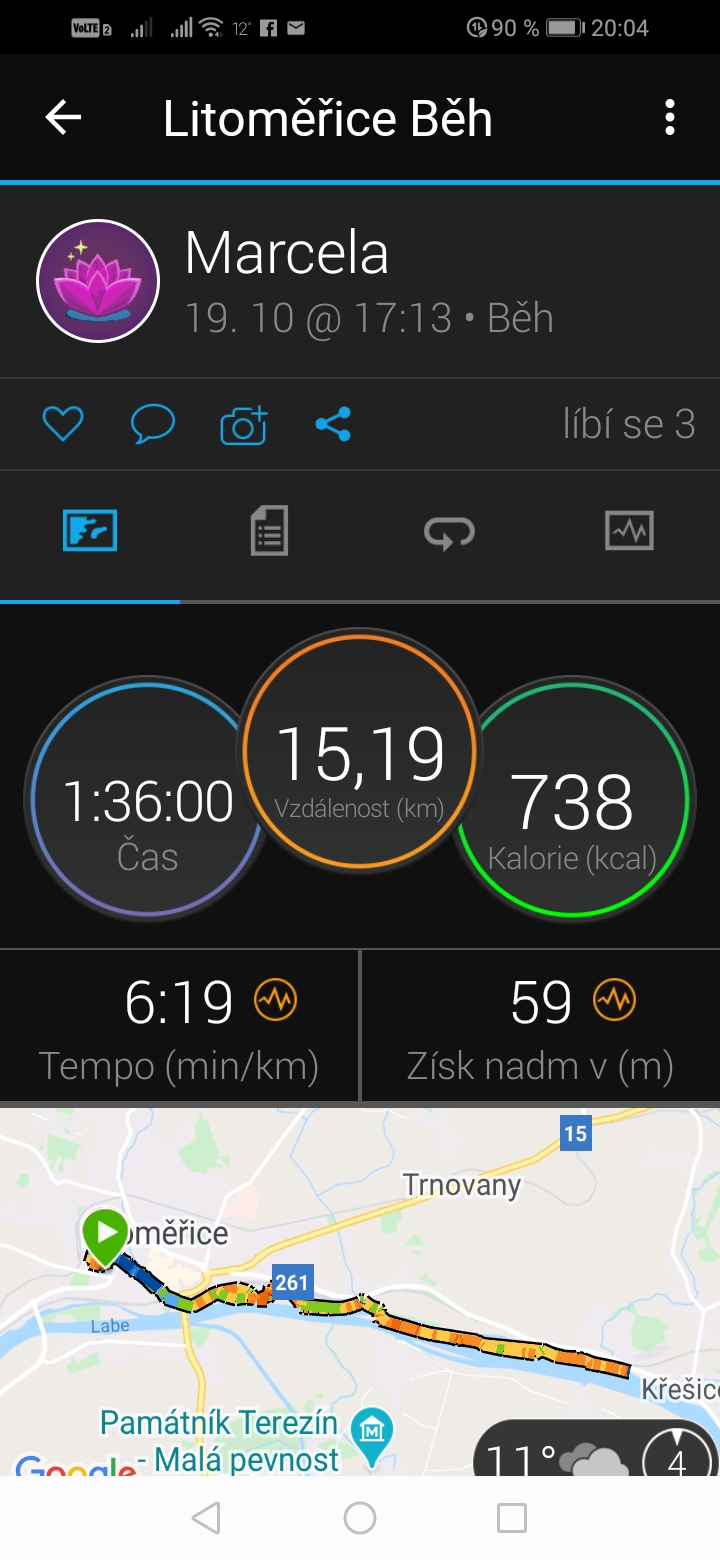720x1560 pixels.
Task: Open the elevation gain chart icon
Action: [x=614, y=1000]
